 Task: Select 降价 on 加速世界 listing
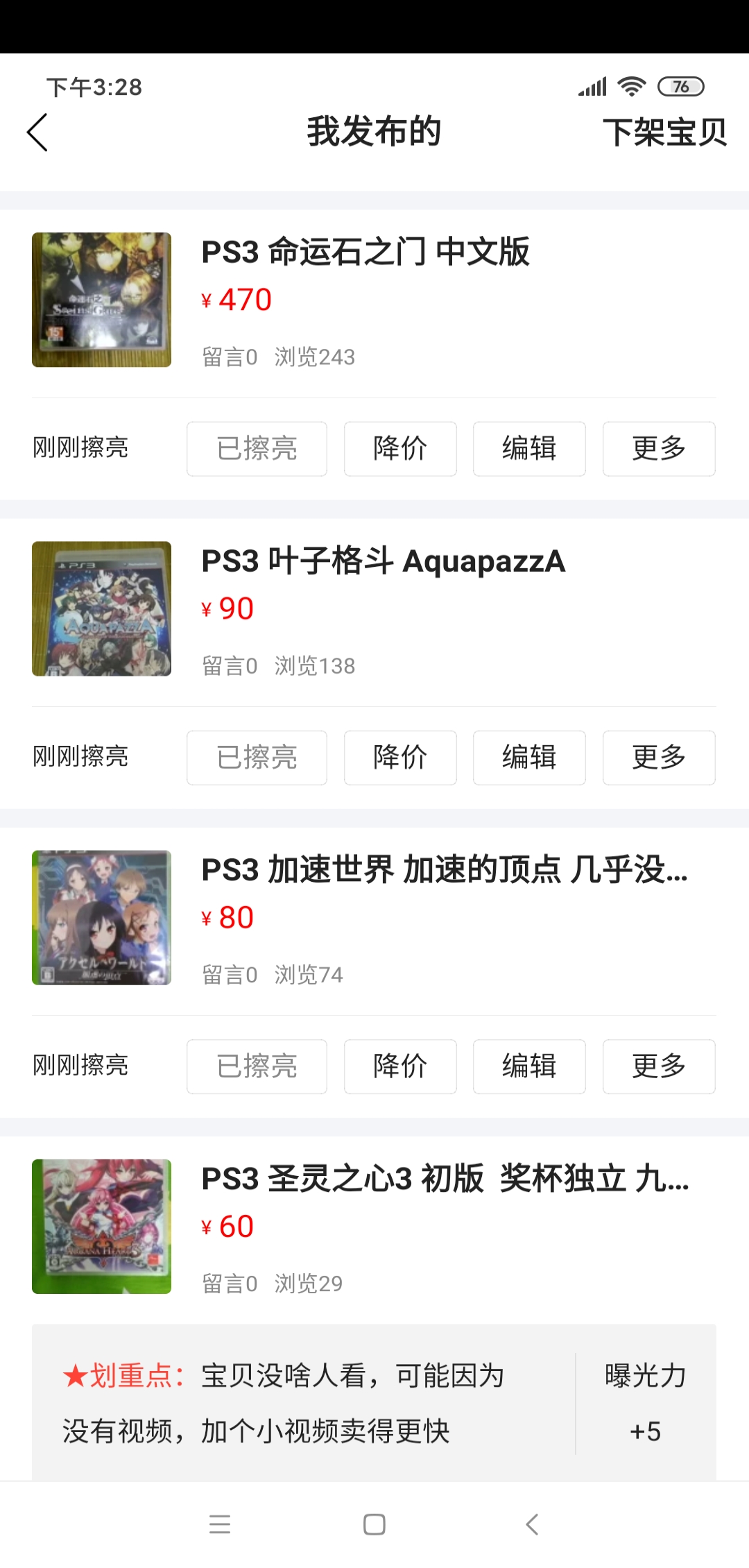[x=400, y=1066]
